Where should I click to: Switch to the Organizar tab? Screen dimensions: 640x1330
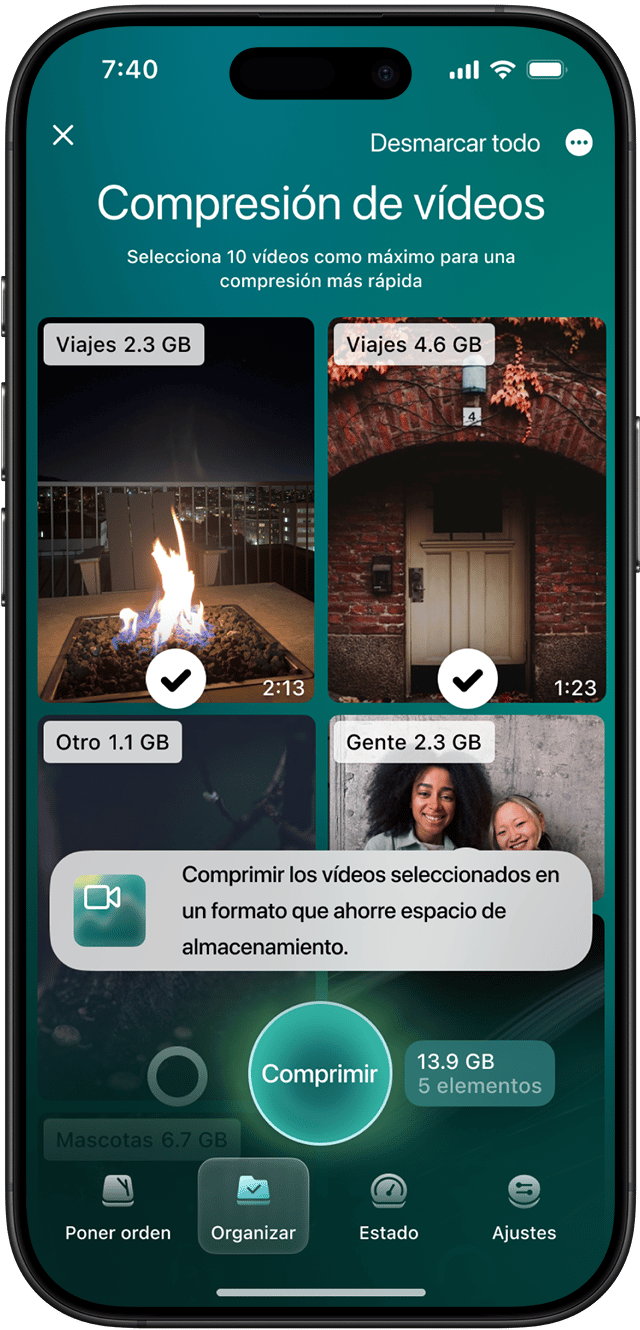[x=253, y=1206]
